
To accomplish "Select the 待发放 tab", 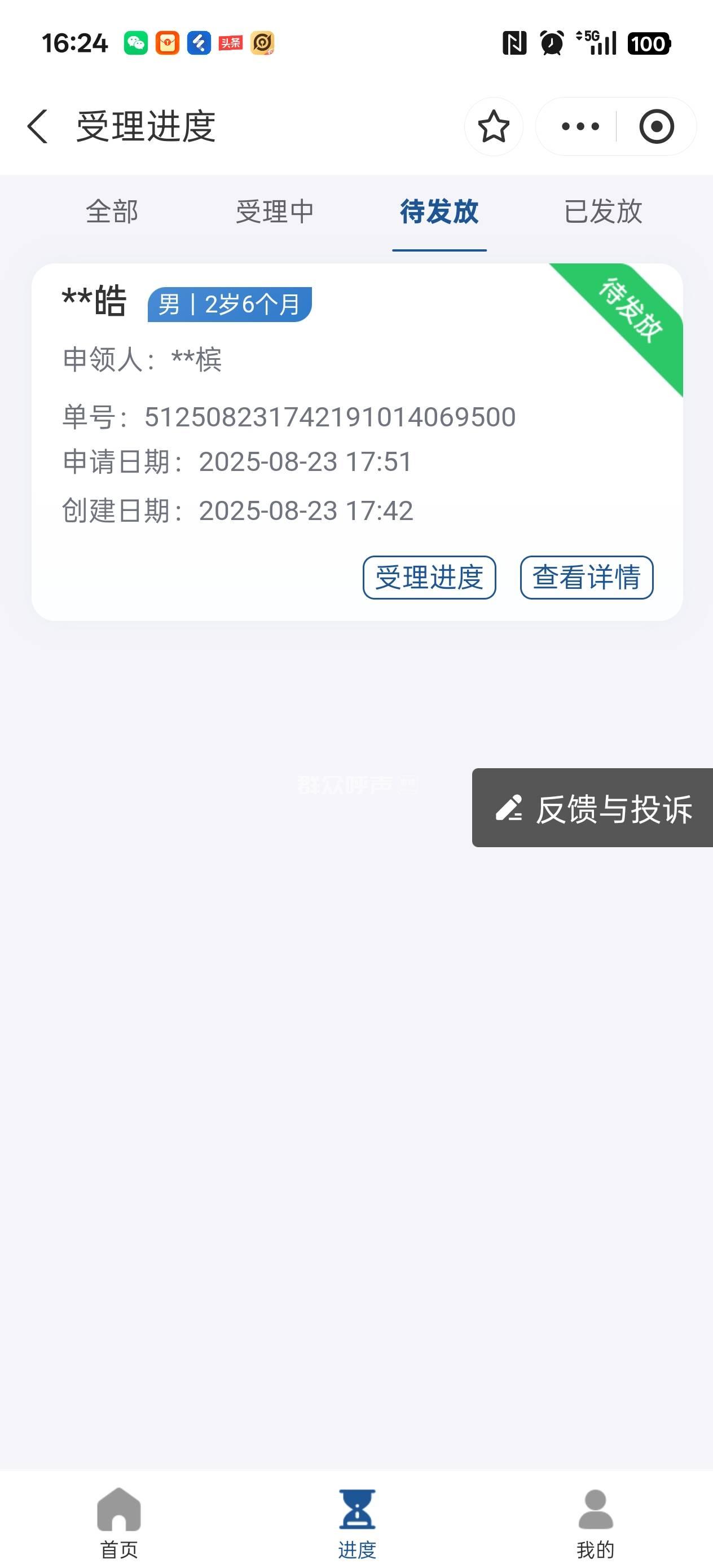I will click(439, 212).
